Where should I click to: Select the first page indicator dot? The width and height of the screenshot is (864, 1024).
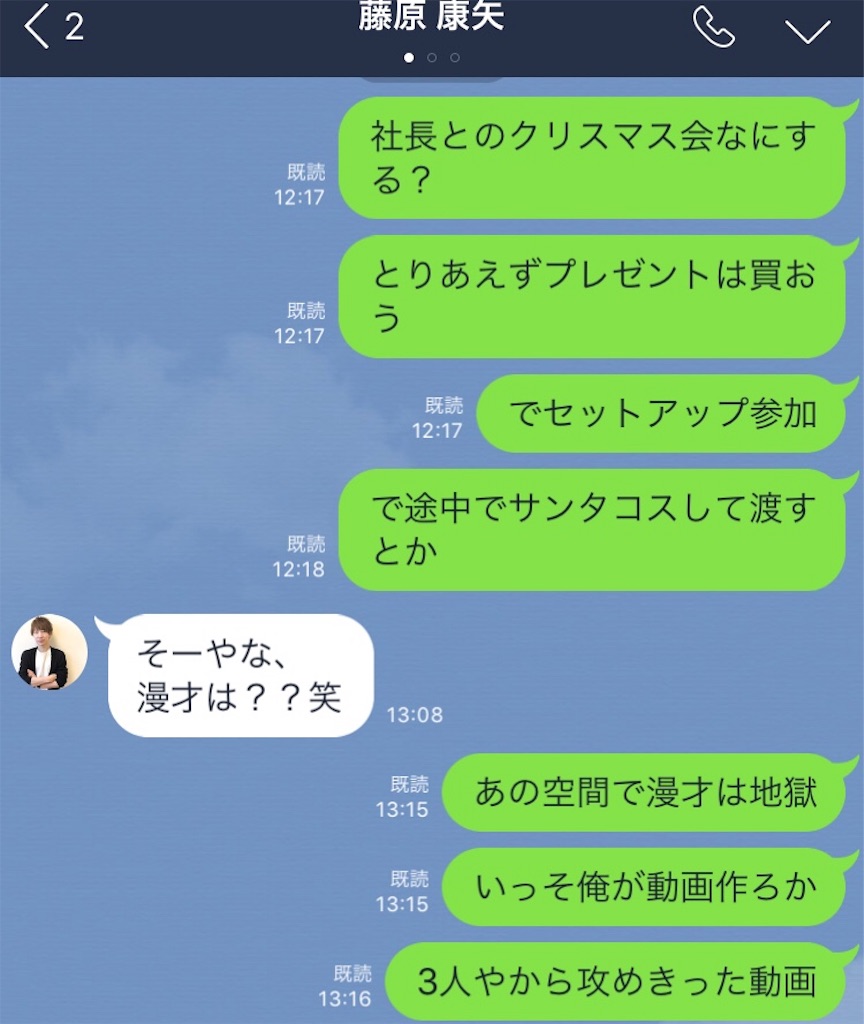point(410,58)
